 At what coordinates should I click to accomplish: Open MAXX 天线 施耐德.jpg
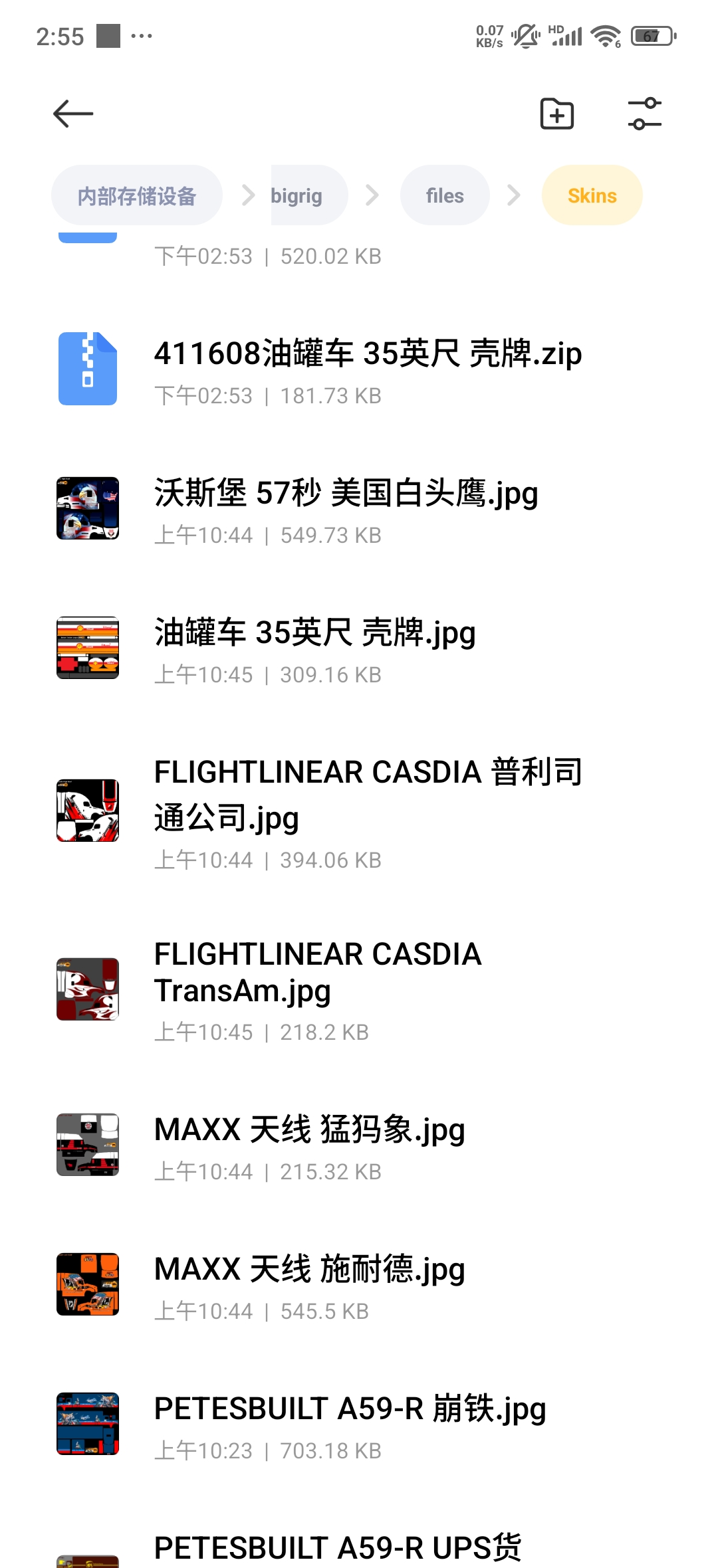(310, 1285)
